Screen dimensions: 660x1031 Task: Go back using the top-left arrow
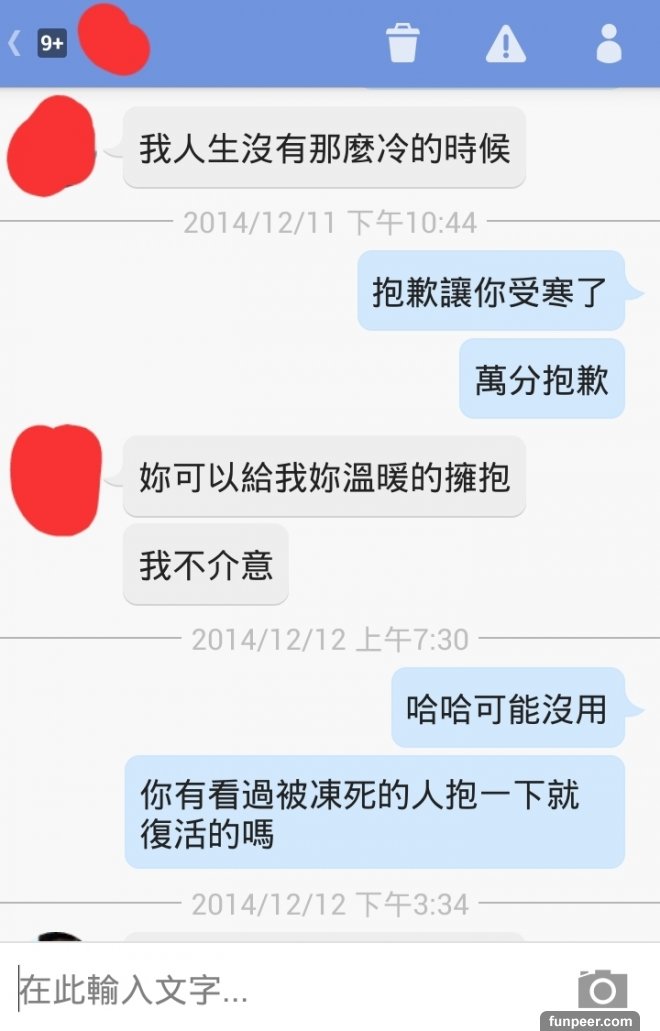click(x=15, y=44)
